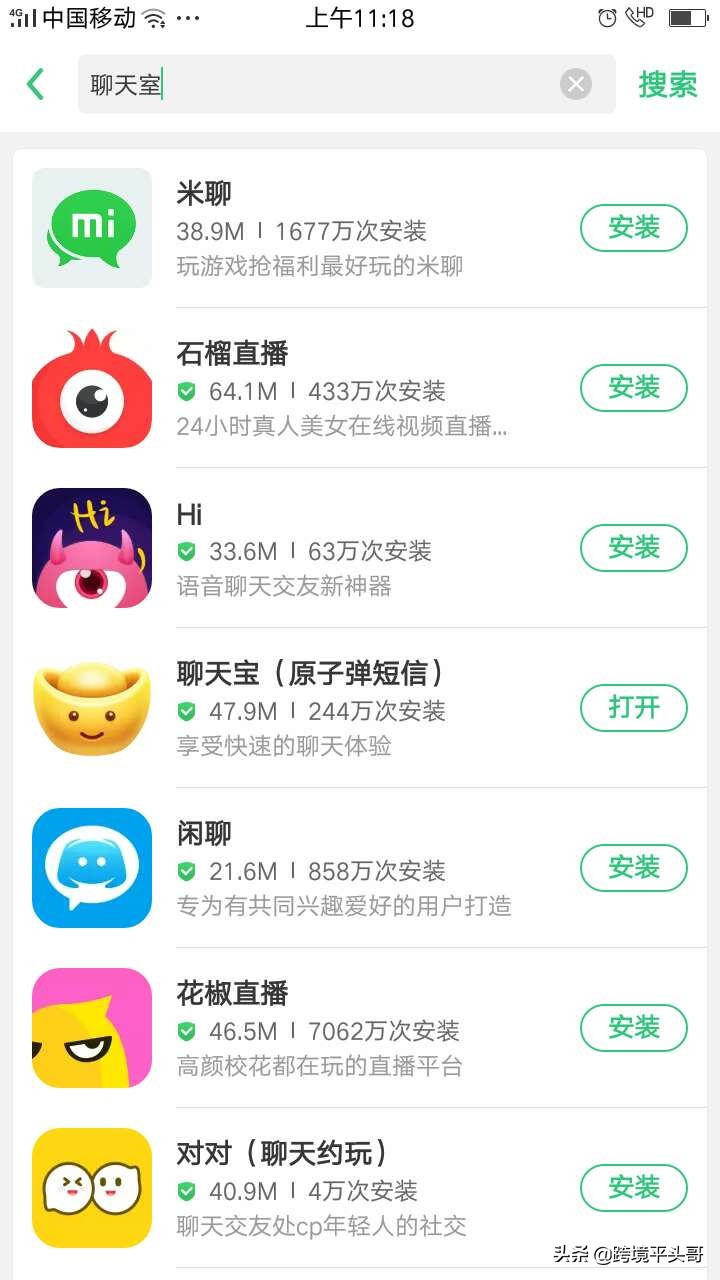This screenshot has width=720, height=1280.
Task: Go back using the green arrow
Action: tap(36, 84)
